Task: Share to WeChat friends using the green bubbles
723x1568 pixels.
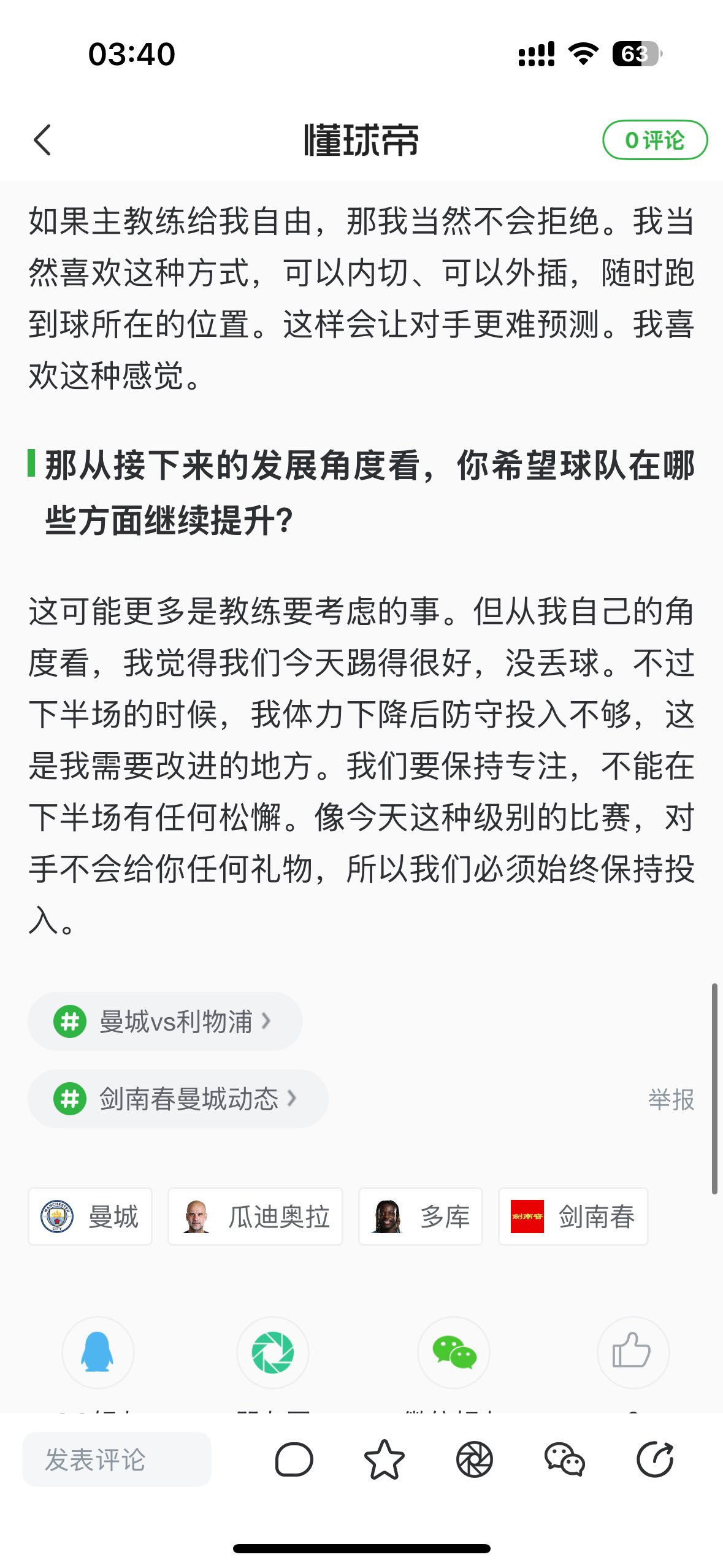Action: [x=454, y=1352]
